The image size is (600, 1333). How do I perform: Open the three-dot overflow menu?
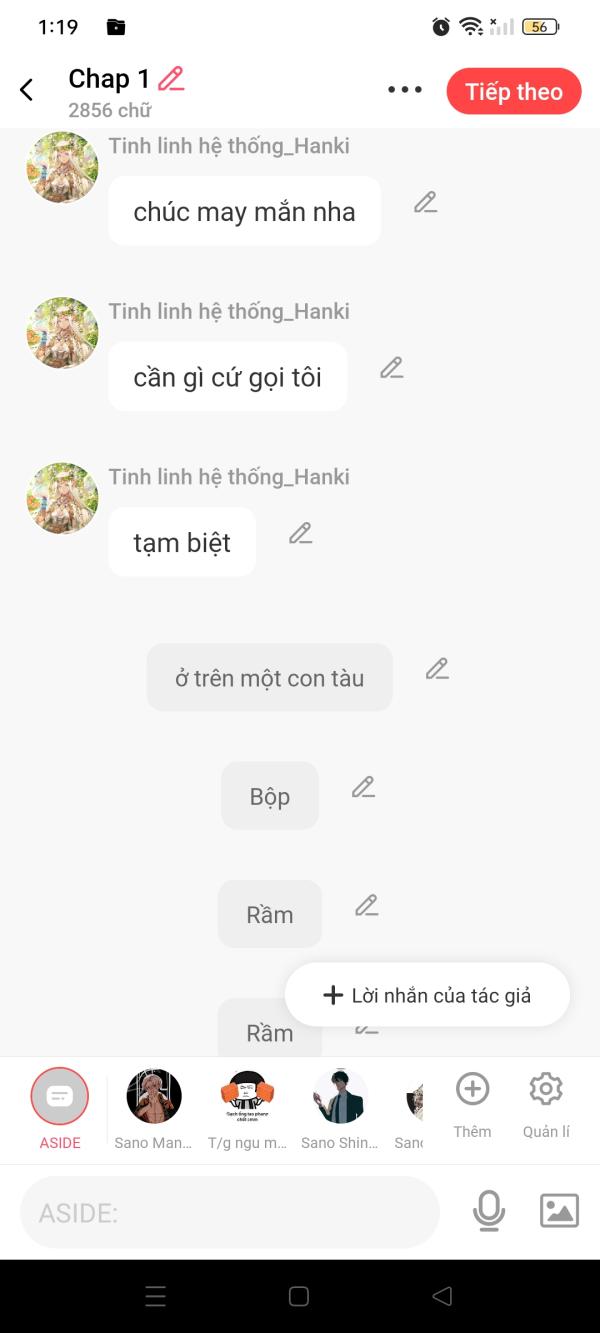coord(404,90)
